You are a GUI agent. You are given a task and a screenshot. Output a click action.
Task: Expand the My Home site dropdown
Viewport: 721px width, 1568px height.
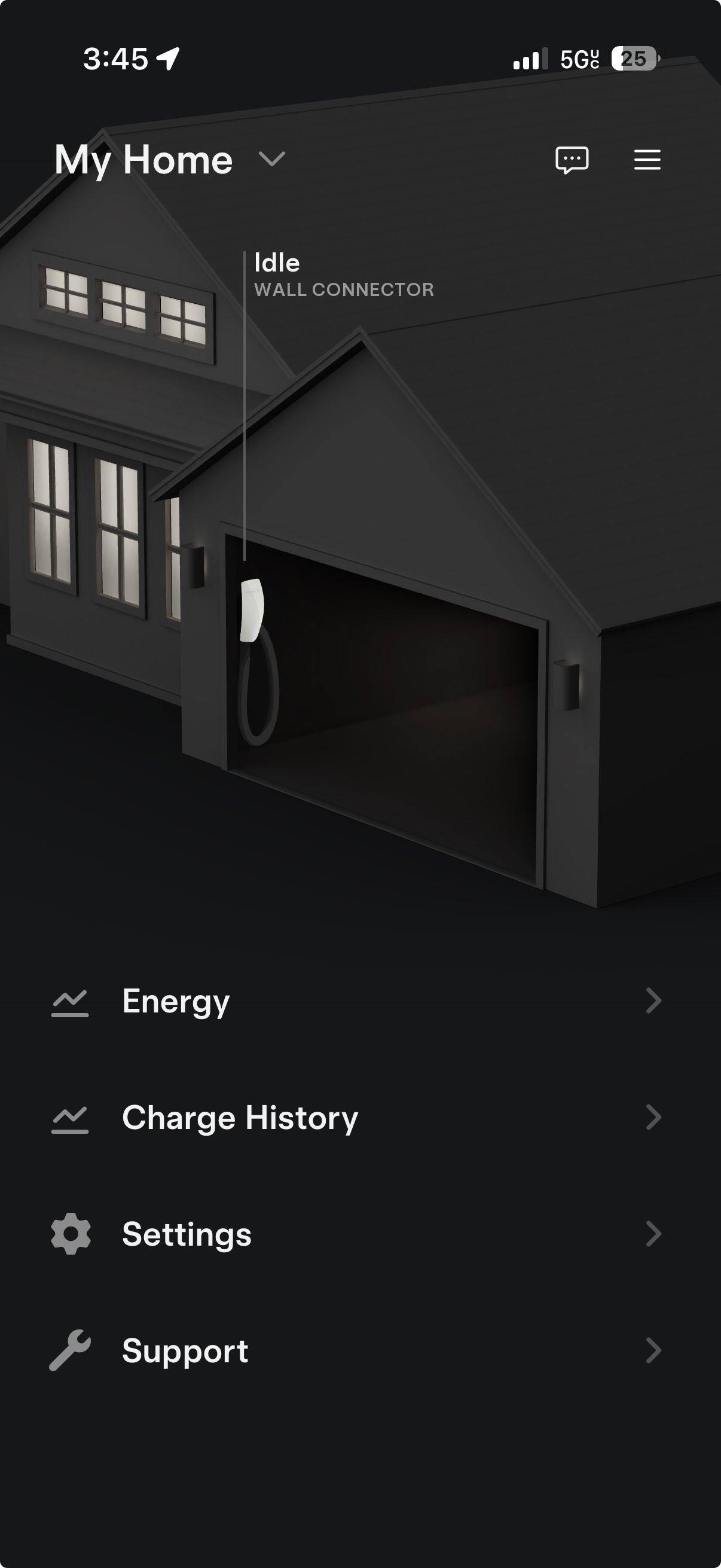click(271, 160)
